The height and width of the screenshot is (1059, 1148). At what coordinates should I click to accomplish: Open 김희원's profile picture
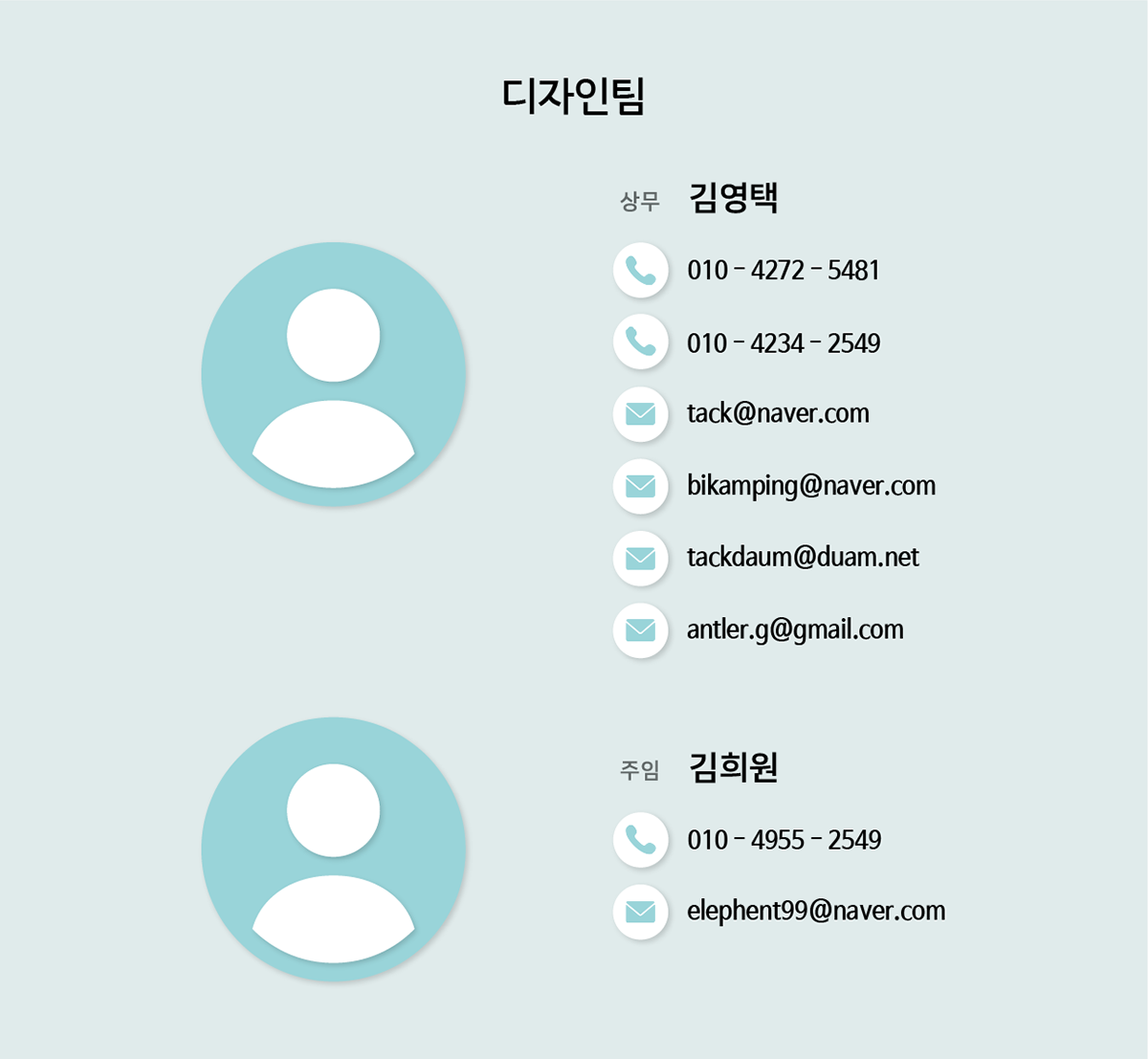(x=334, y=849)
